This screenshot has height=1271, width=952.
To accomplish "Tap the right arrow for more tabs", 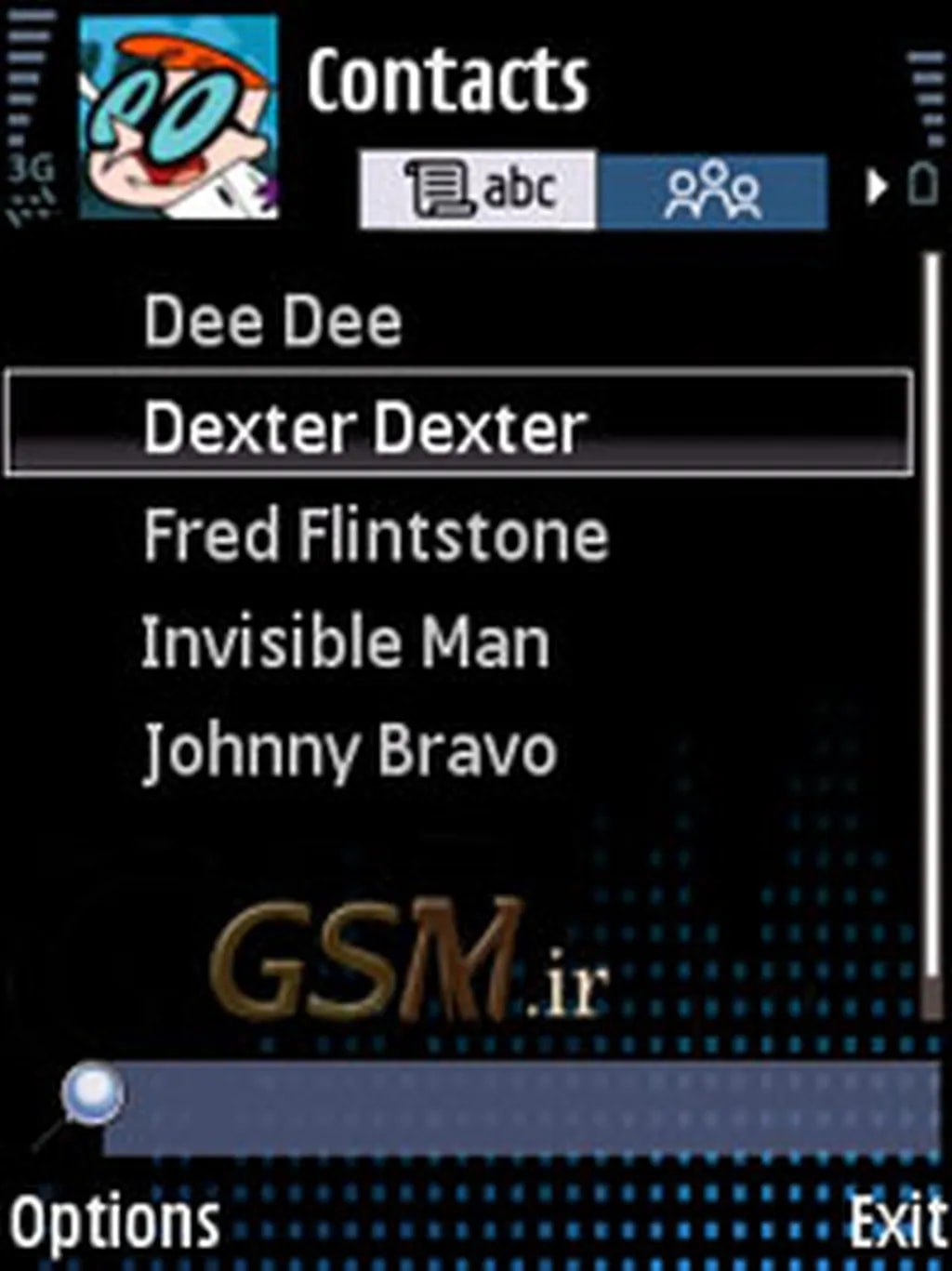I will [875, 189].
